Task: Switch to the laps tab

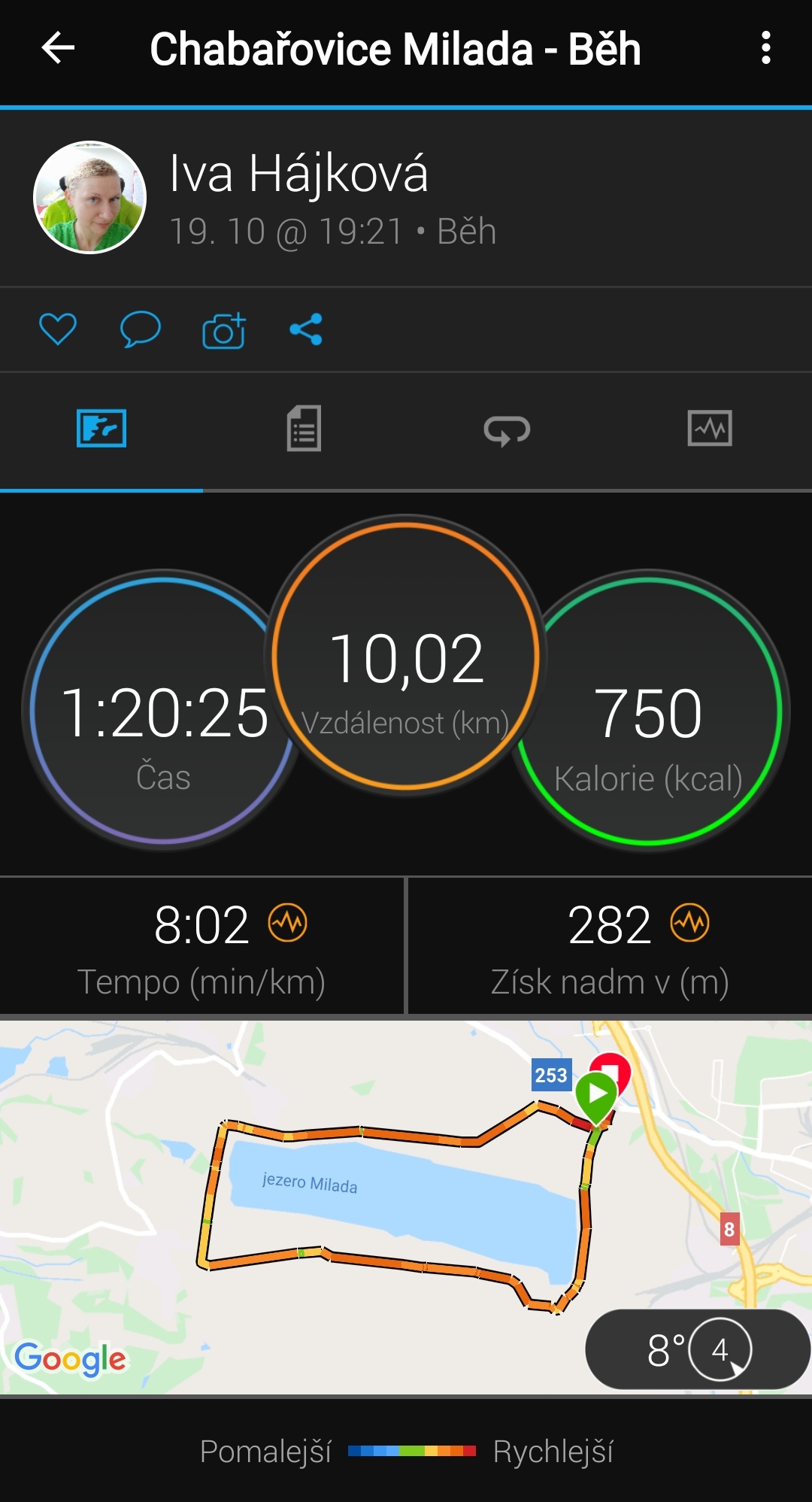Action: 507,430
